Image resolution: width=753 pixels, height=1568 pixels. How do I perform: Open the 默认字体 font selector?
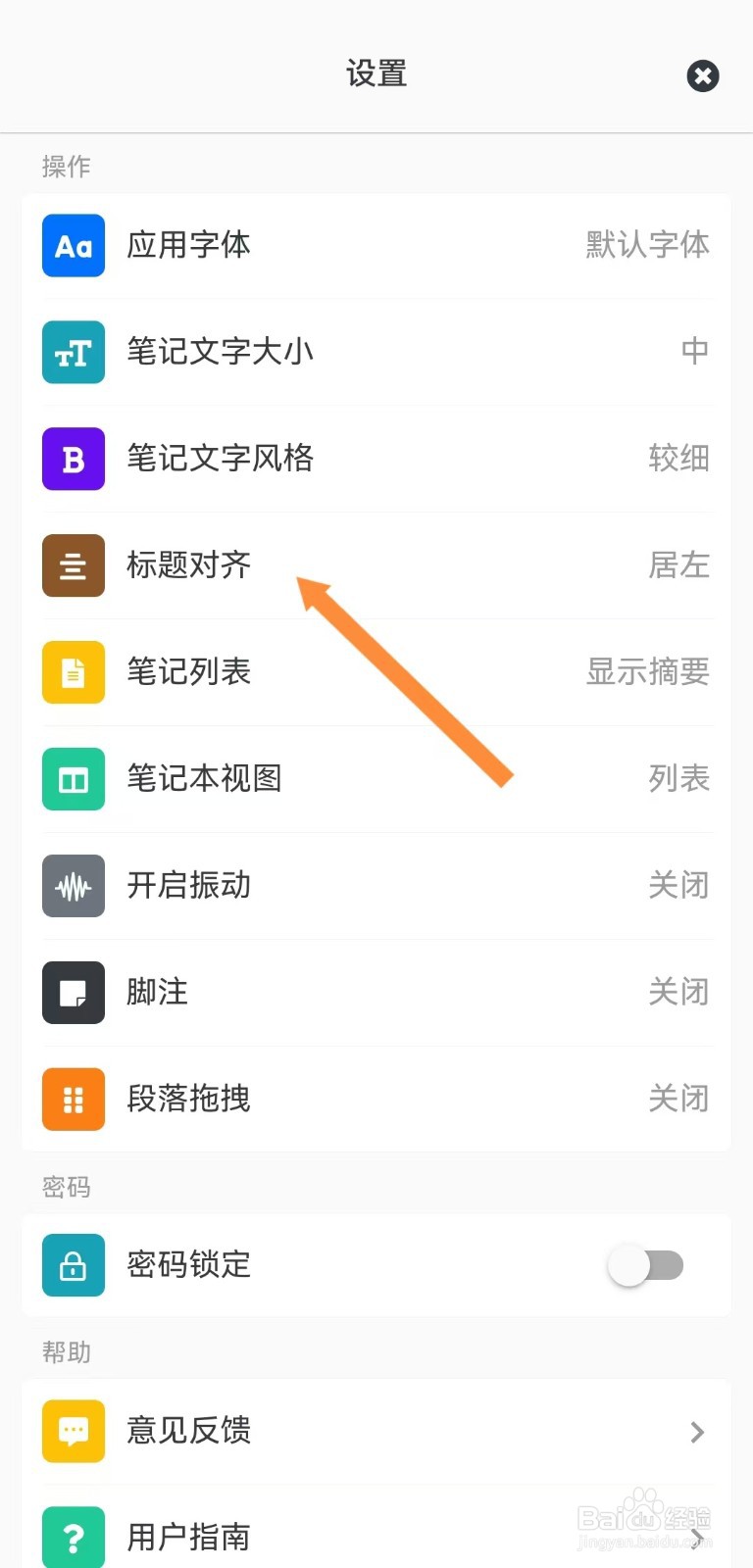645,246
